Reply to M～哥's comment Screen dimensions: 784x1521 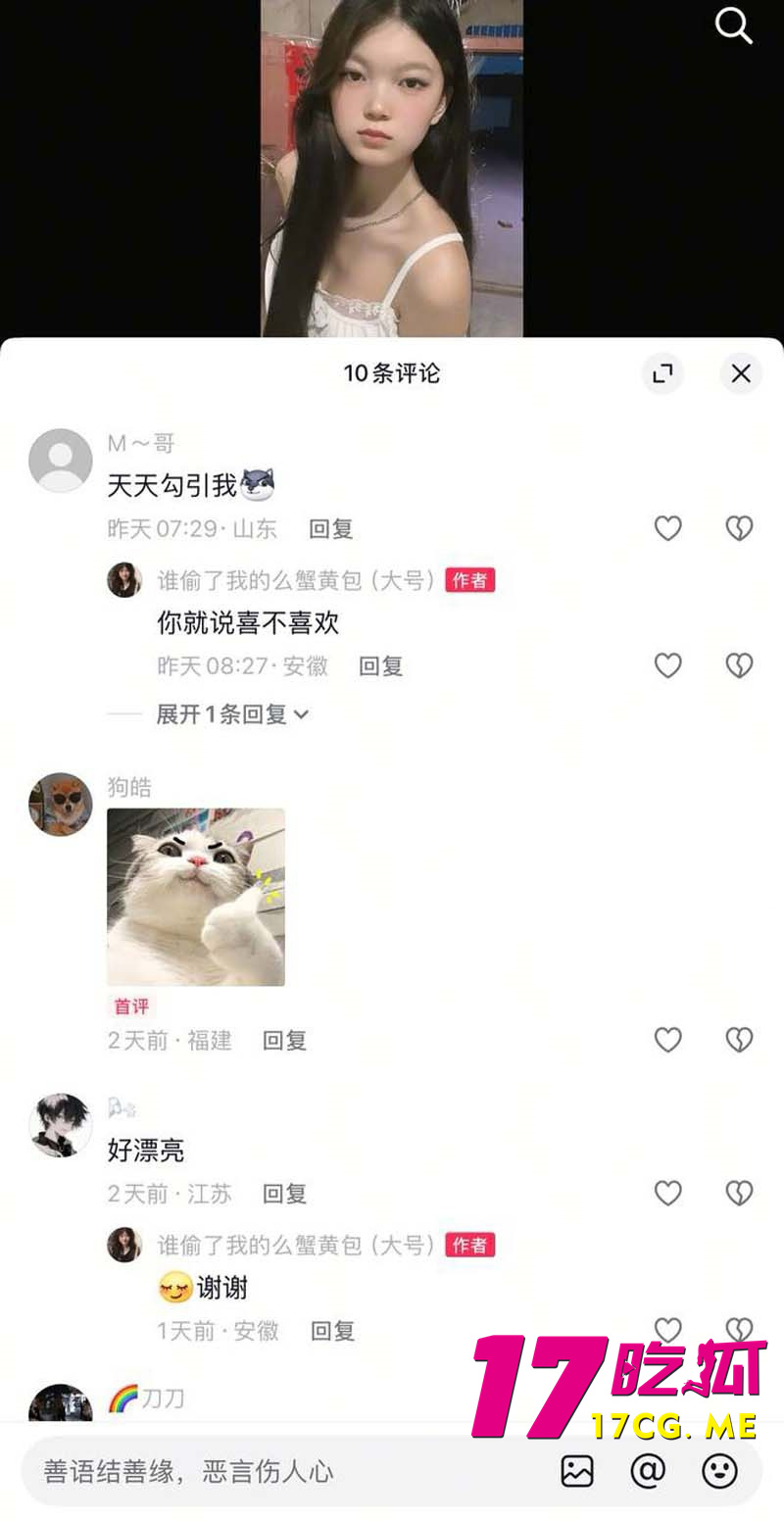[x=330, y=529]
